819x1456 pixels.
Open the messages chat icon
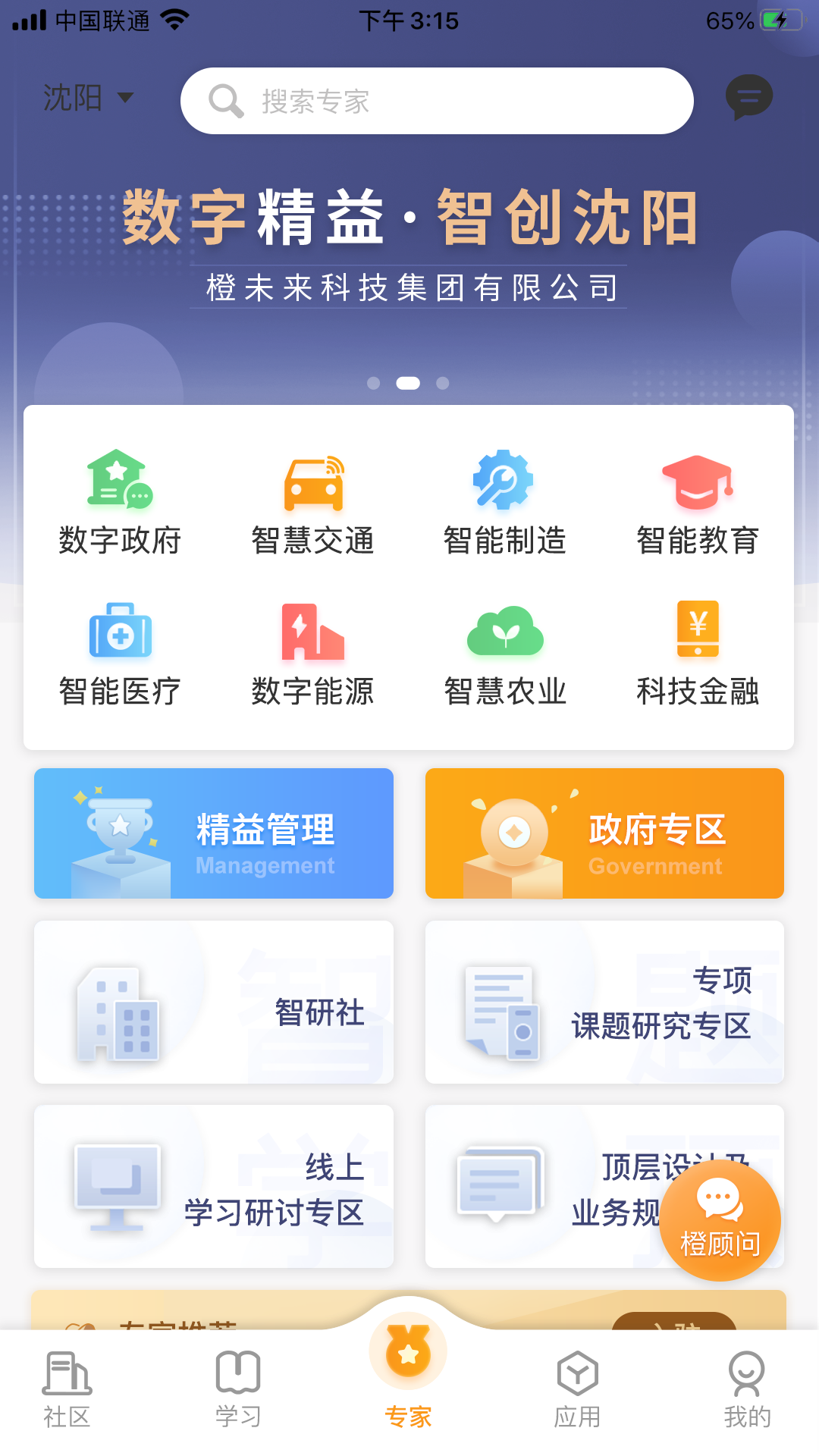[748, 97]
